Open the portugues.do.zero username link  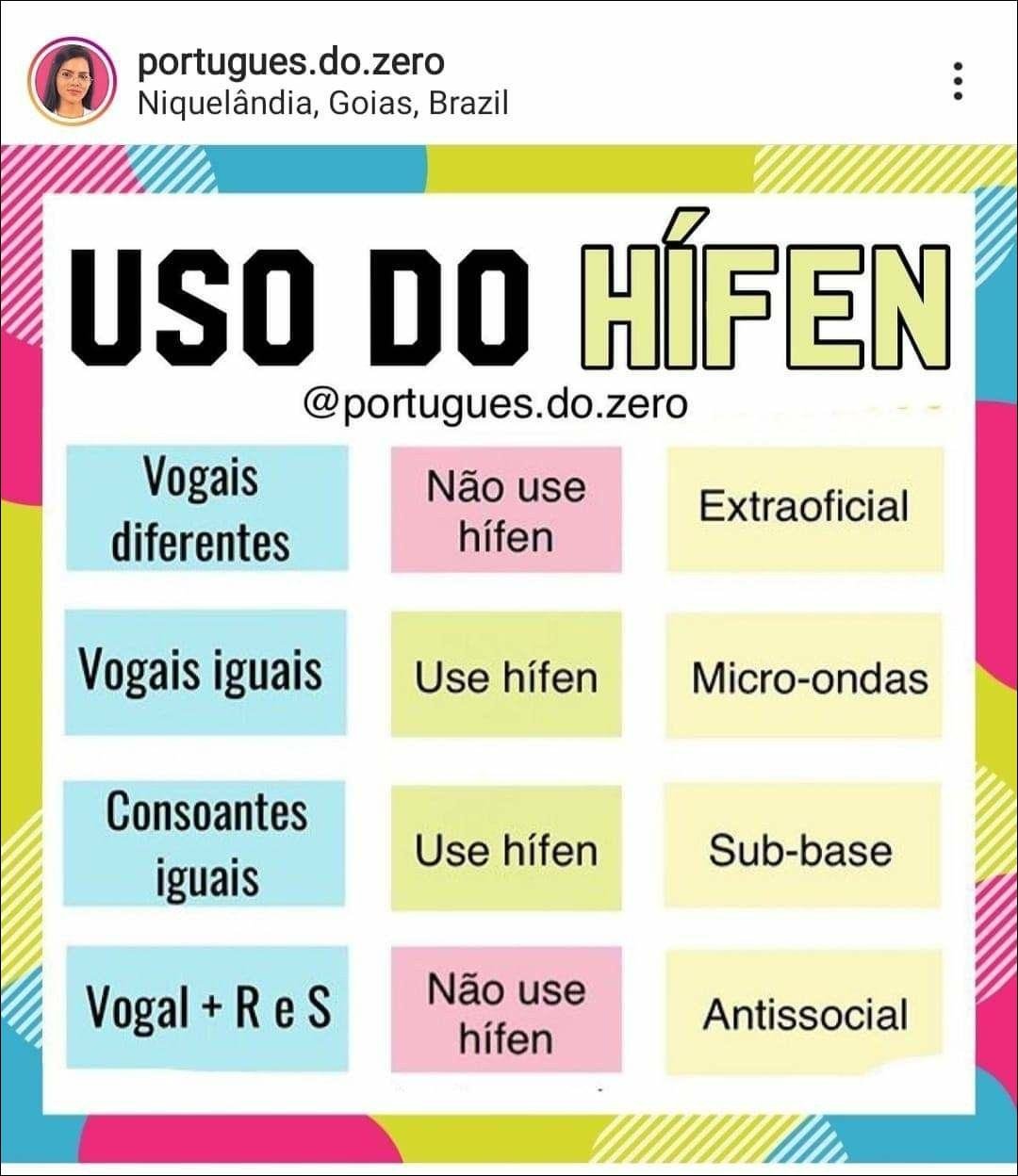tap(290, 62)
